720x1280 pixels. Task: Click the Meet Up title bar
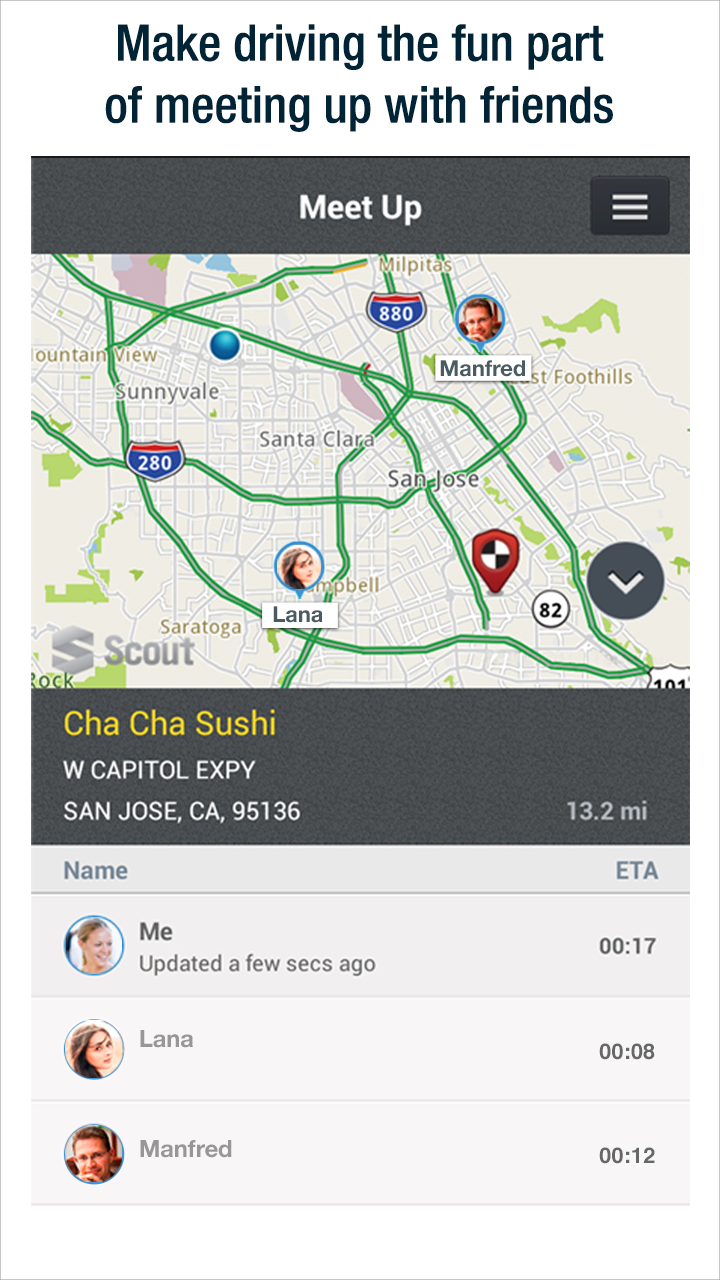360,207
